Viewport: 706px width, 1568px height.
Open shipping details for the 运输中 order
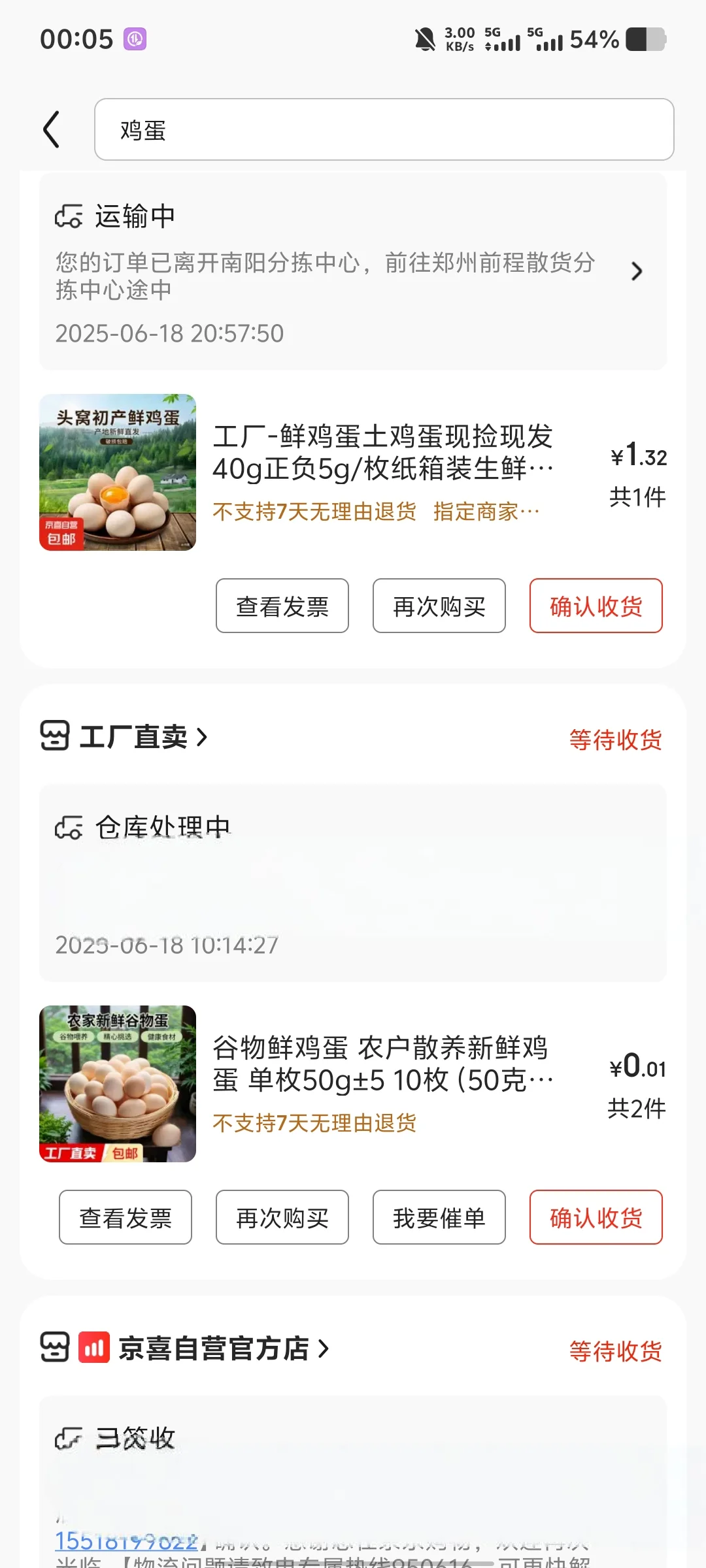(x=352, y=272)
